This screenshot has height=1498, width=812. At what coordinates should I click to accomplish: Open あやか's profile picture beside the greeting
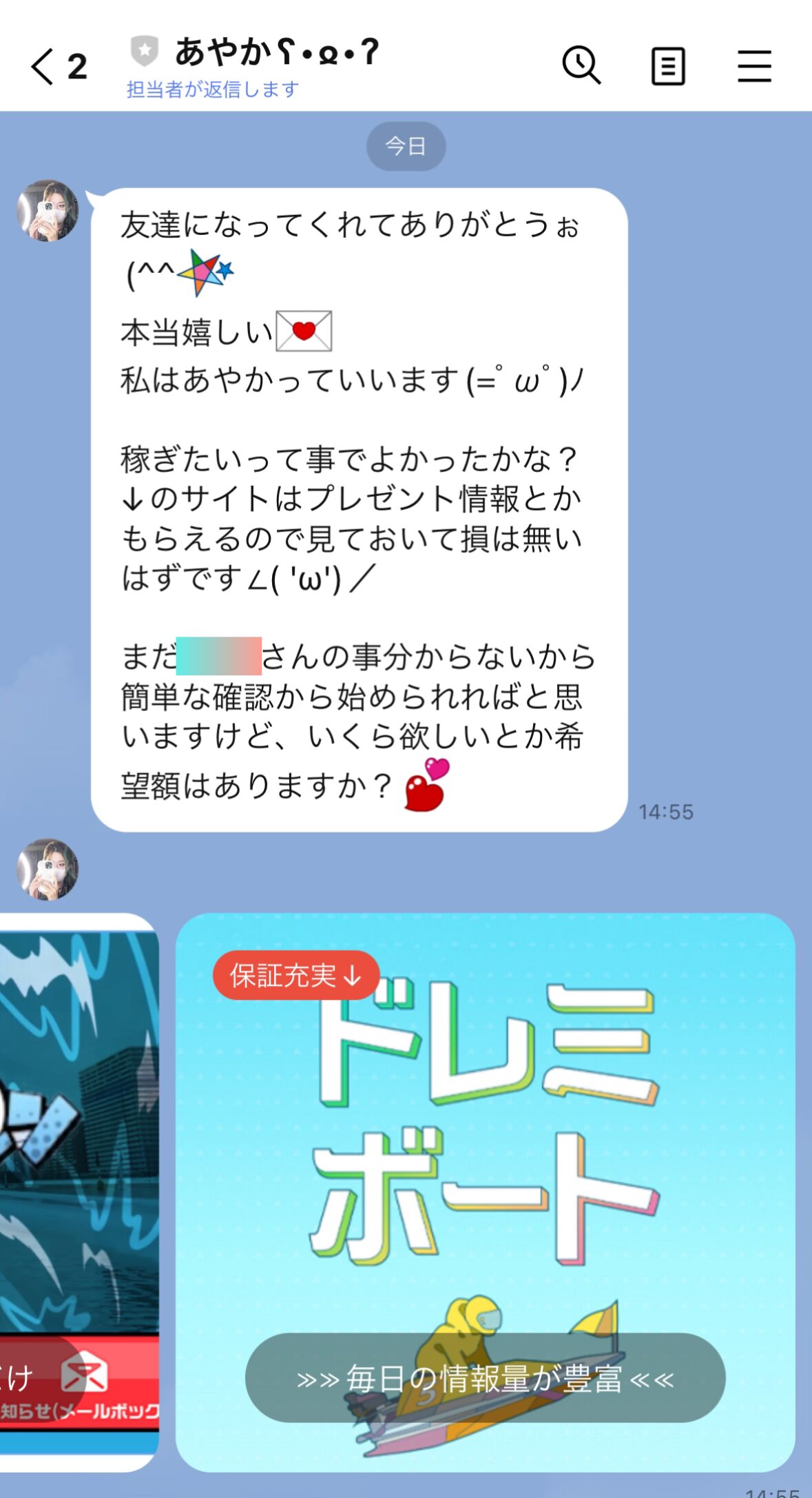[48, 212]
